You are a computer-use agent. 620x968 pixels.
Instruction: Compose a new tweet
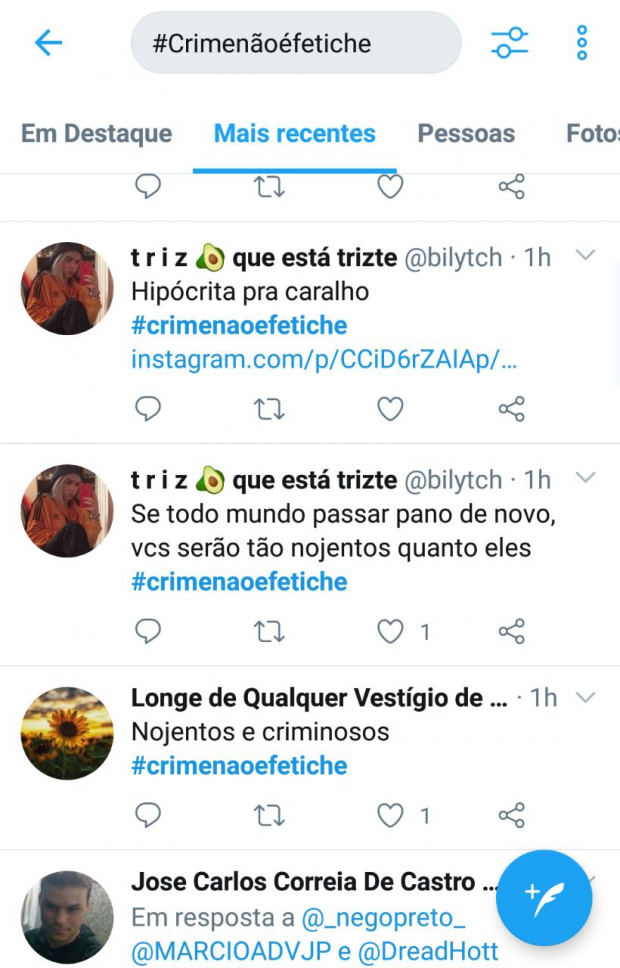(544, 897)
